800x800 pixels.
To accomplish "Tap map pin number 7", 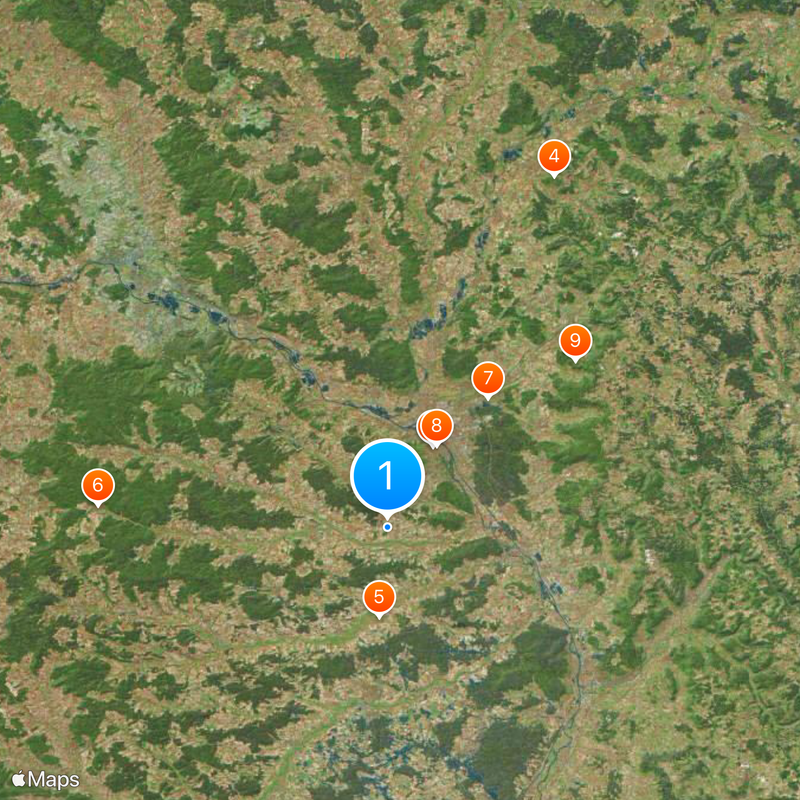I will (488, 378).
